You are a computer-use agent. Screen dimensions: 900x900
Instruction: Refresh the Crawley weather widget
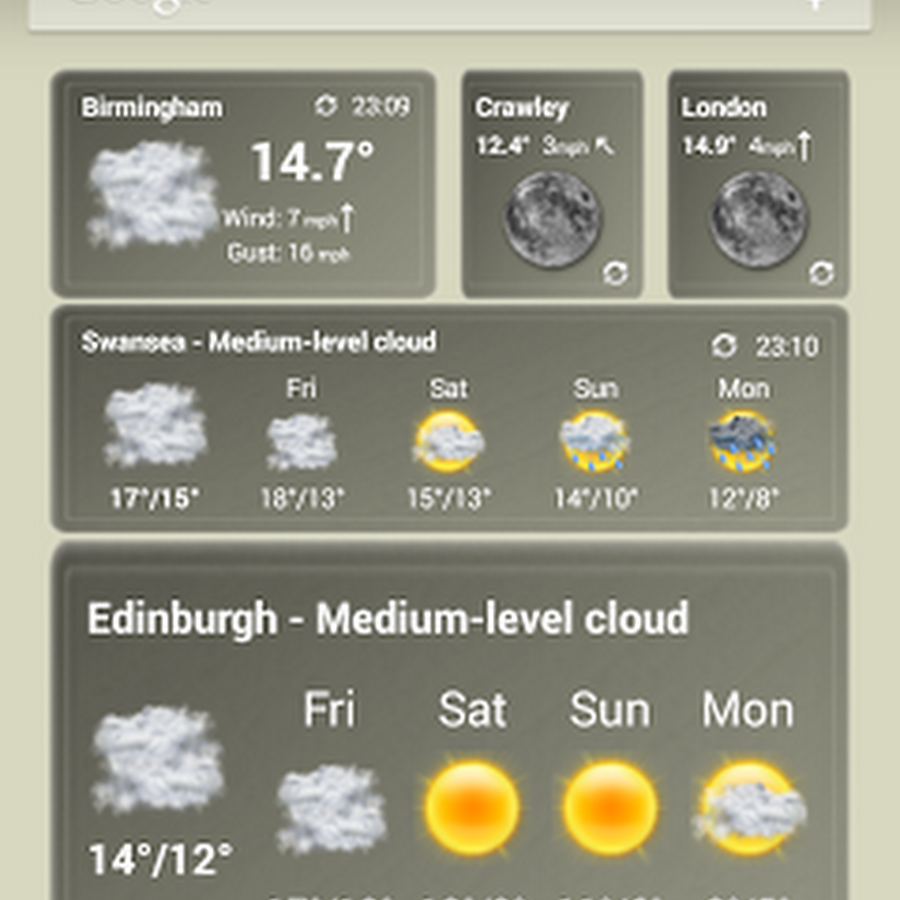click(616, 272)
